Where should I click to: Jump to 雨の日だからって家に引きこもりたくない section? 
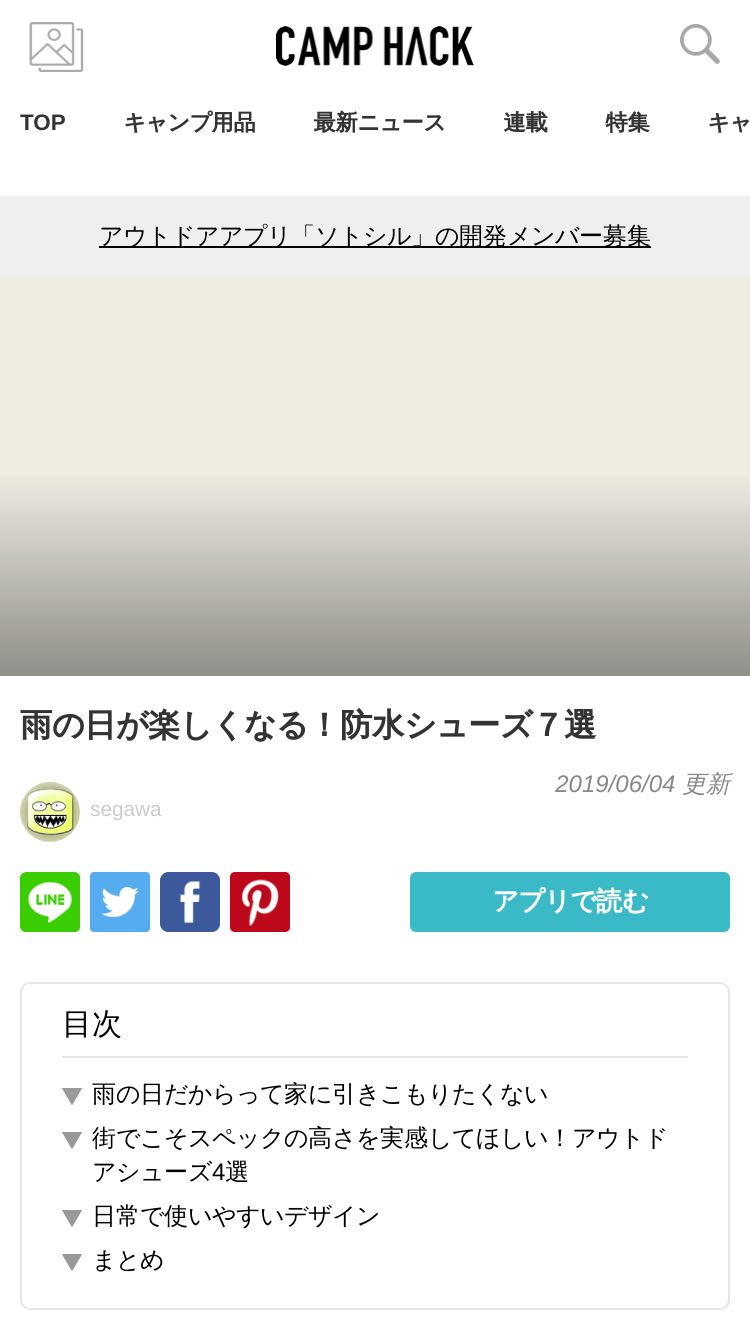[x=320, y=1094]
